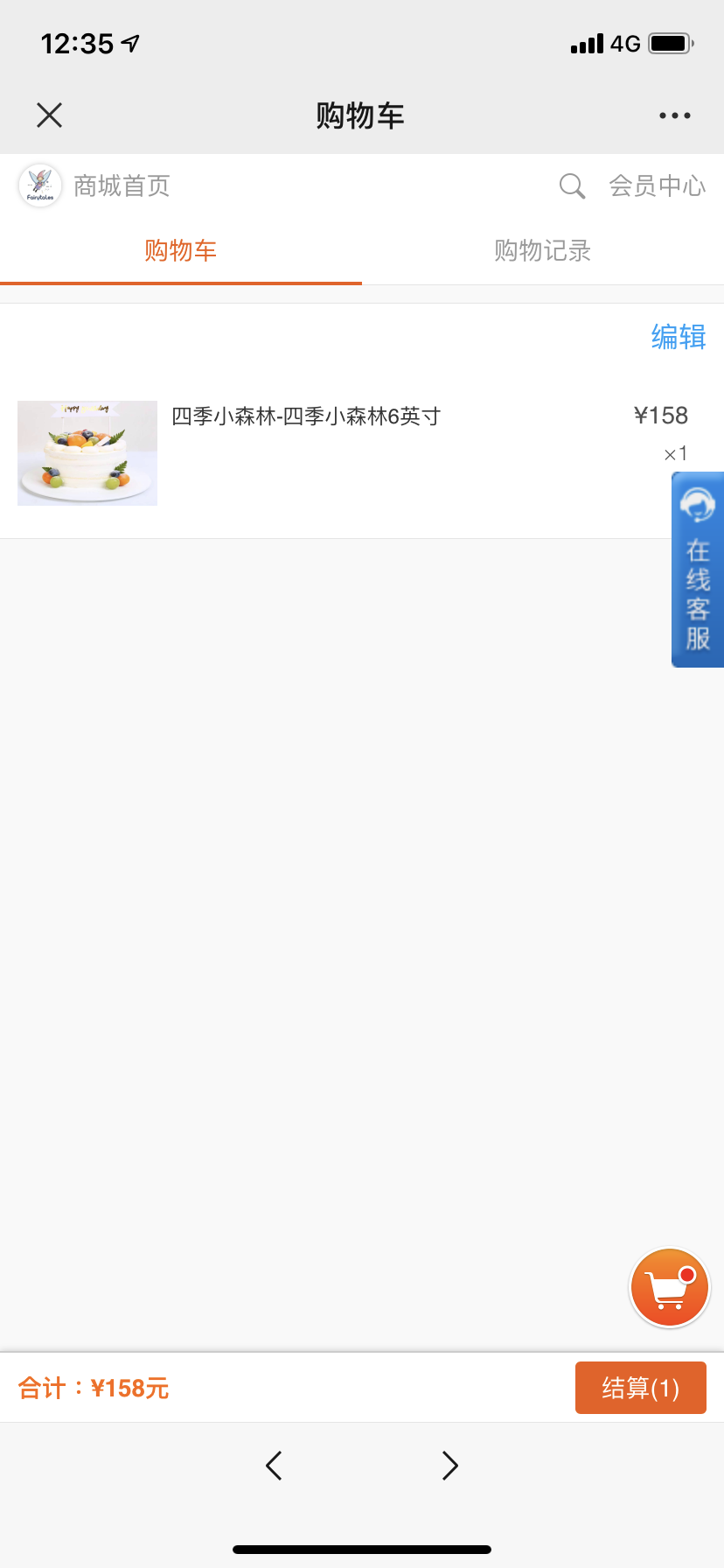Proceed with 结算(1) checkout
Viewport: 724px width, 1568px height.
coord(641,1388)
